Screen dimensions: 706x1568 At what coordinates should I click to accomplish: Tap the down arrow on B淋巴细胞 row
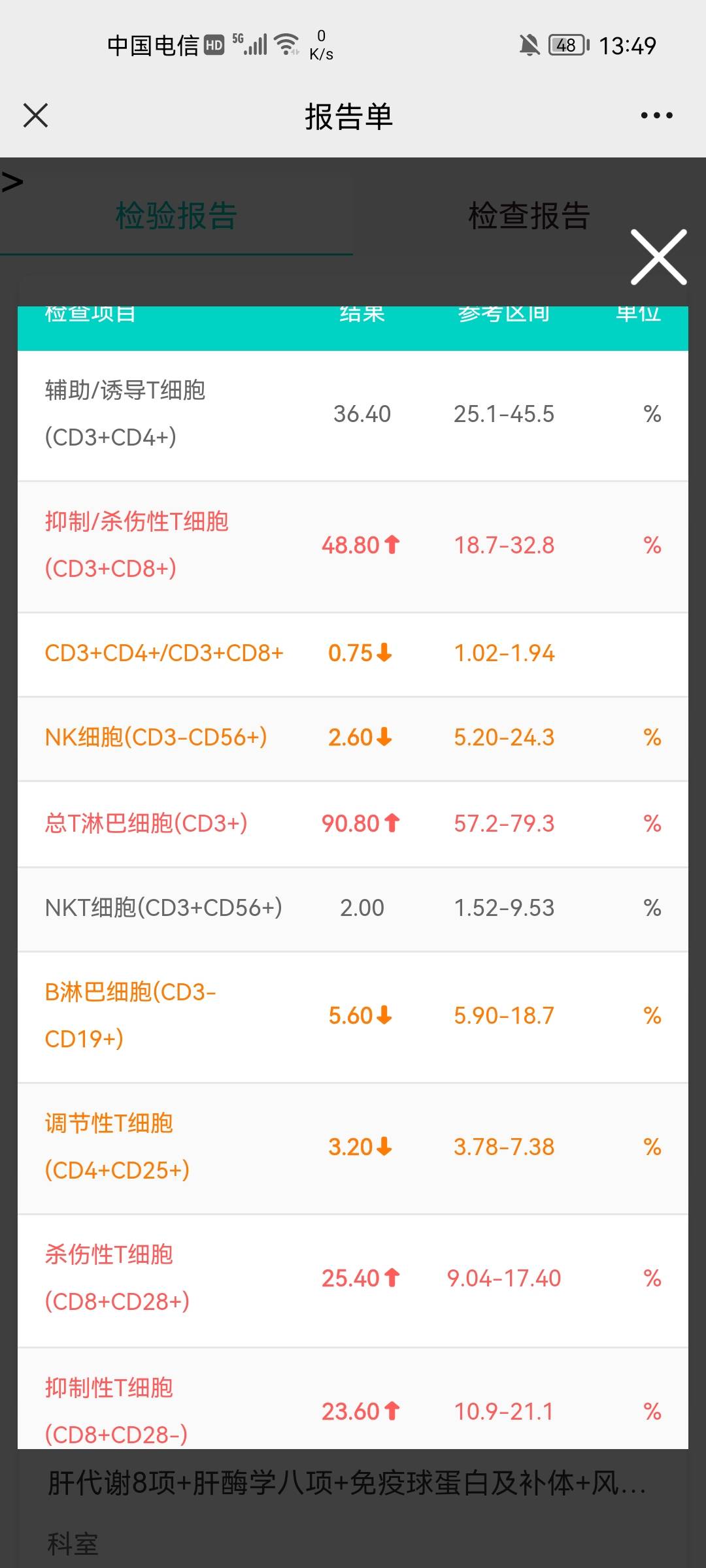(384, 1015)
